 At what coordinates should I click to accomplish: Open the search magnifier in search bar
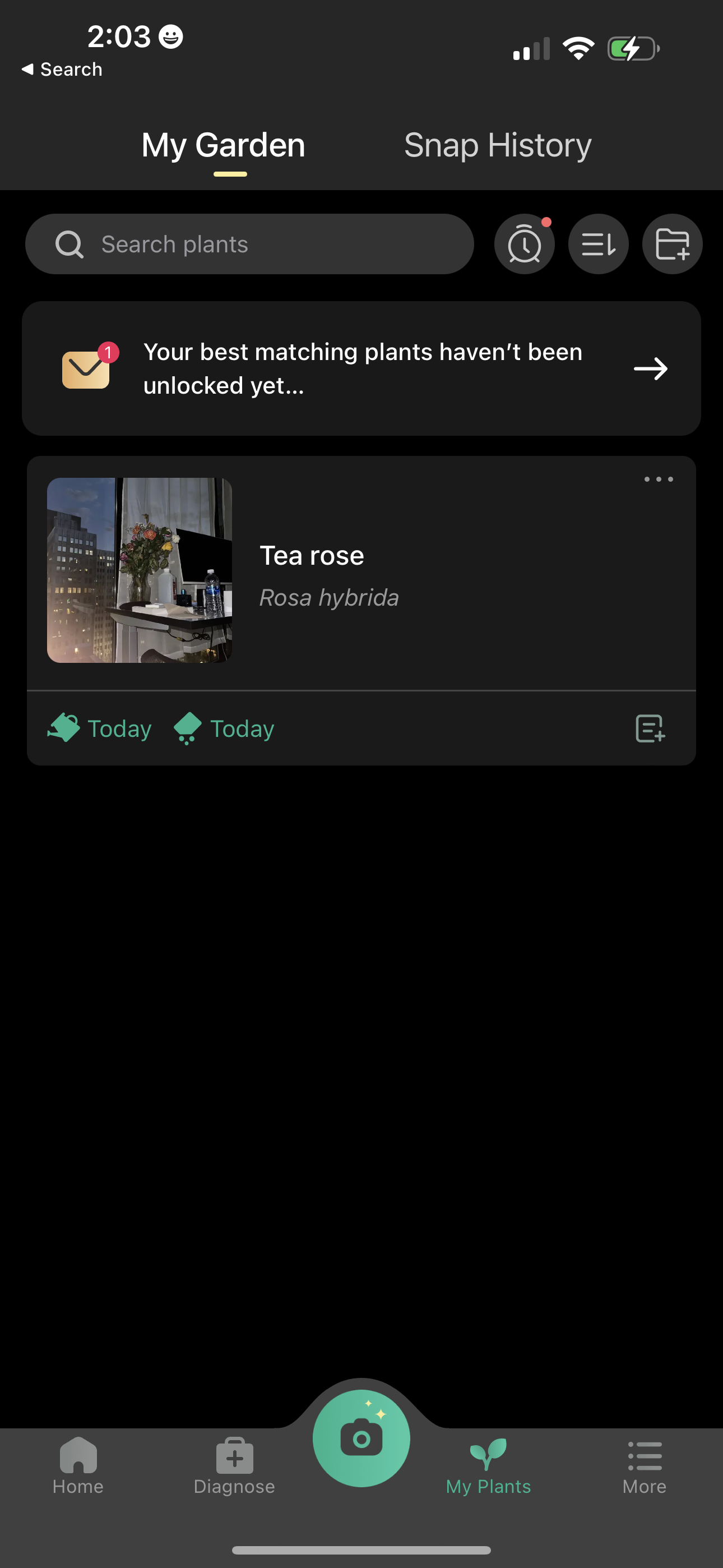70,243
